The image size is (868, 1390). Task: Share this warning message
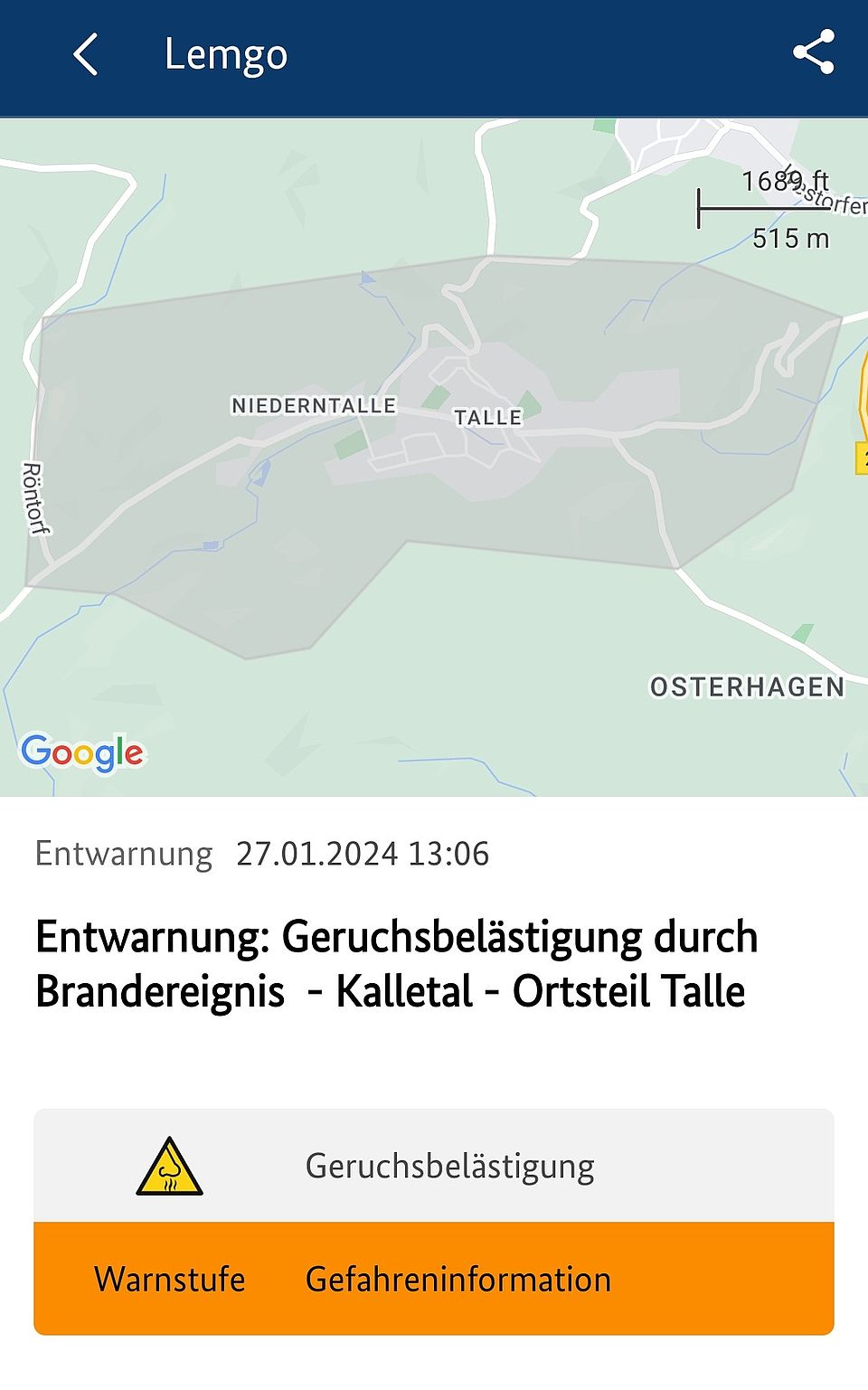tap(813, 52)
